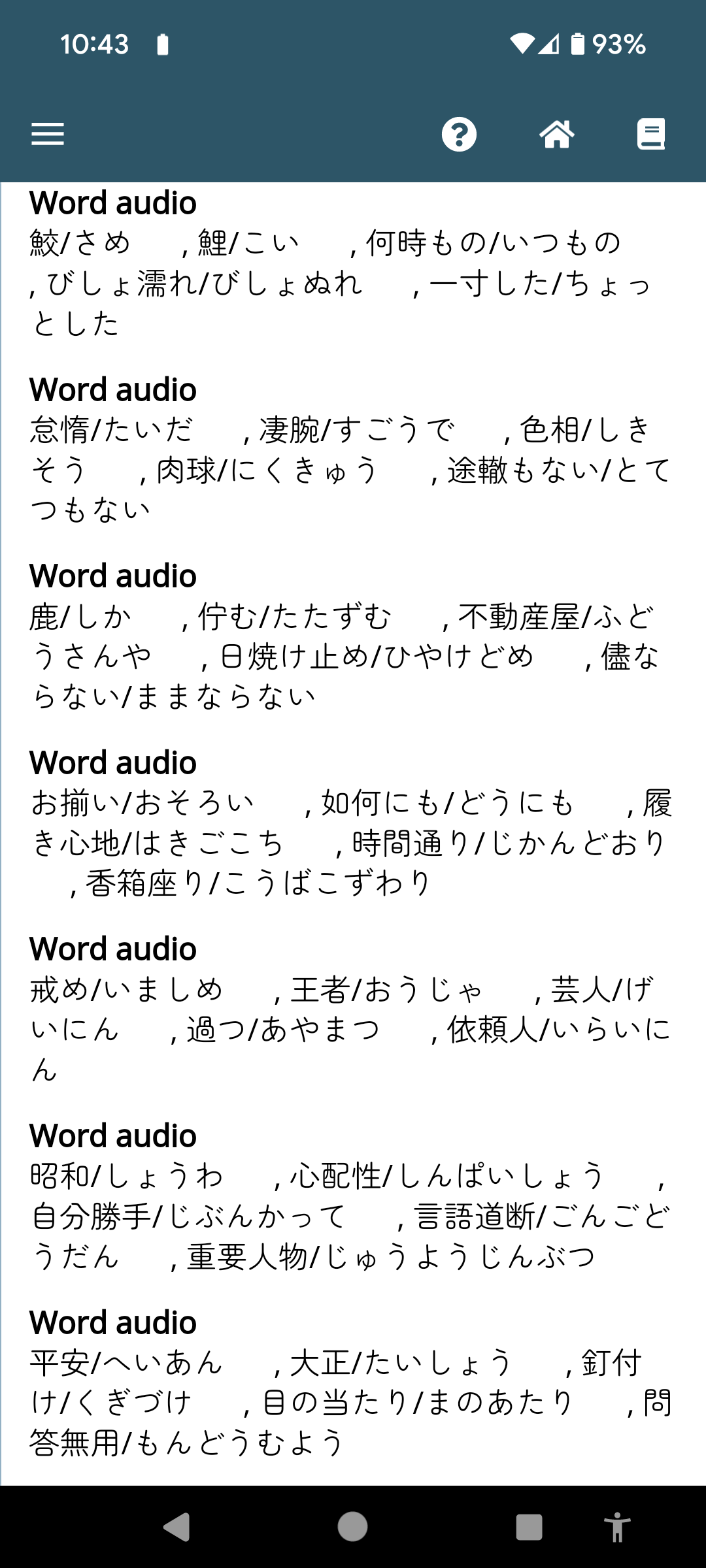The image size is (706, 1568).
Task: Go to the home screen icon
Action: click(x=556, y=135)
